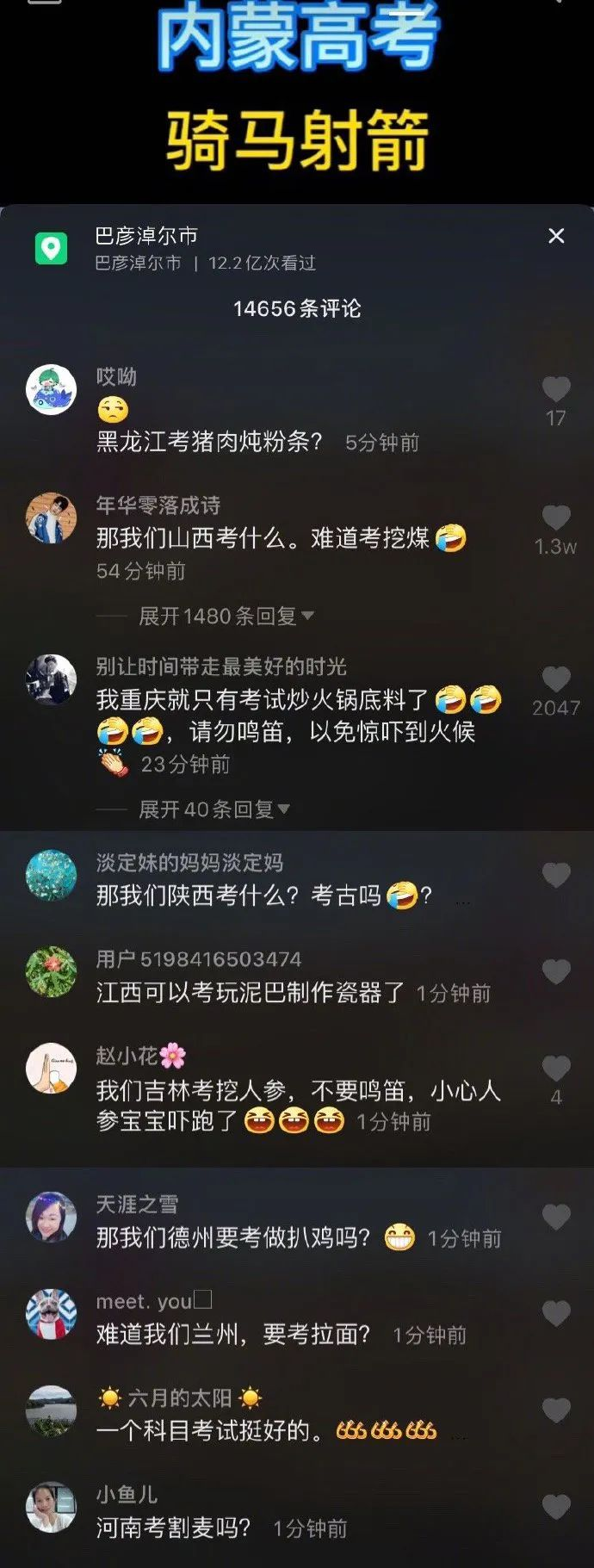This screenshot has height=1568, width=594.
Task: Open 年华零落成诗's profile avatar
Action: coord(52,518)
